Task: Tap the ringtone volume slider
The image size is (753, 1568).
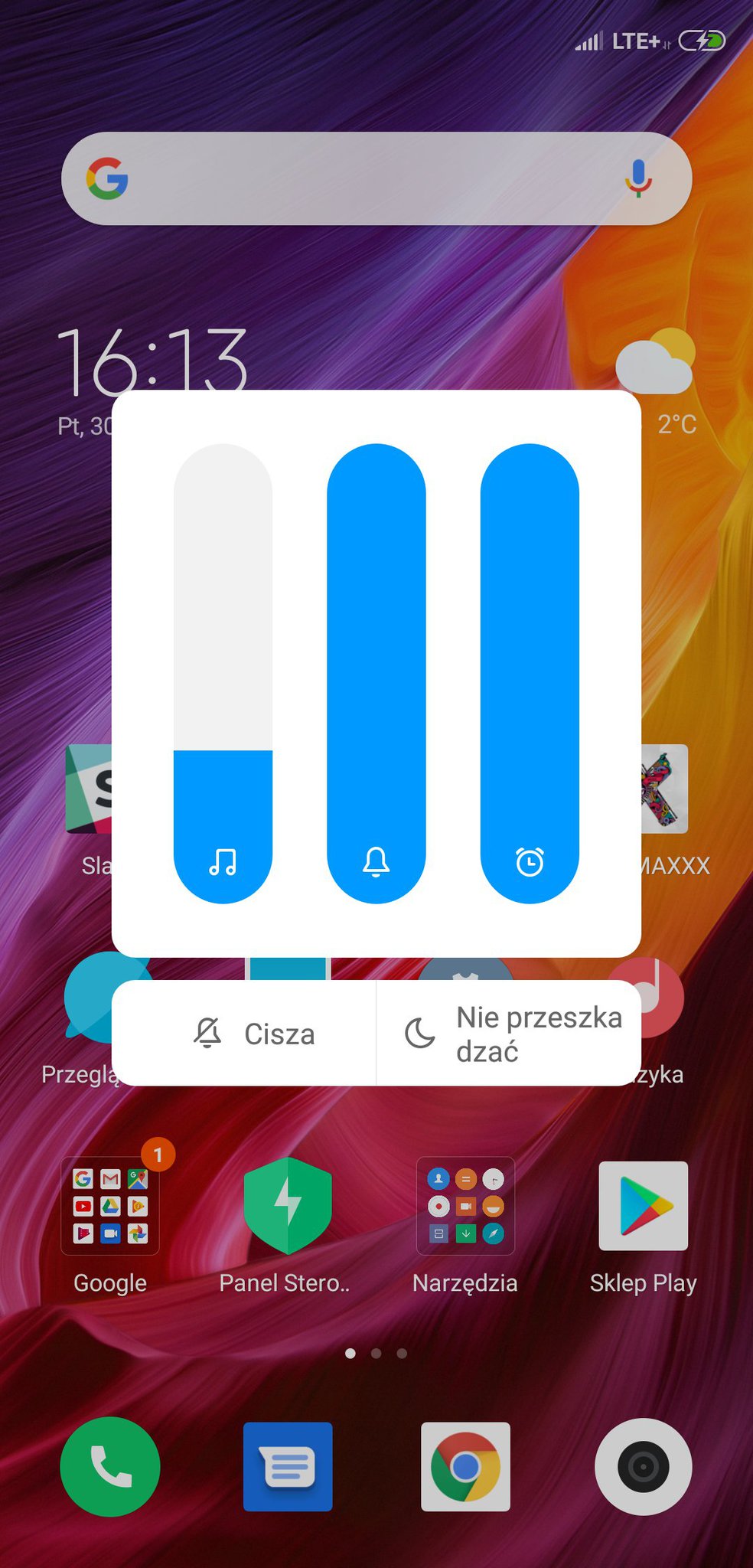Action: click(376, 674)
